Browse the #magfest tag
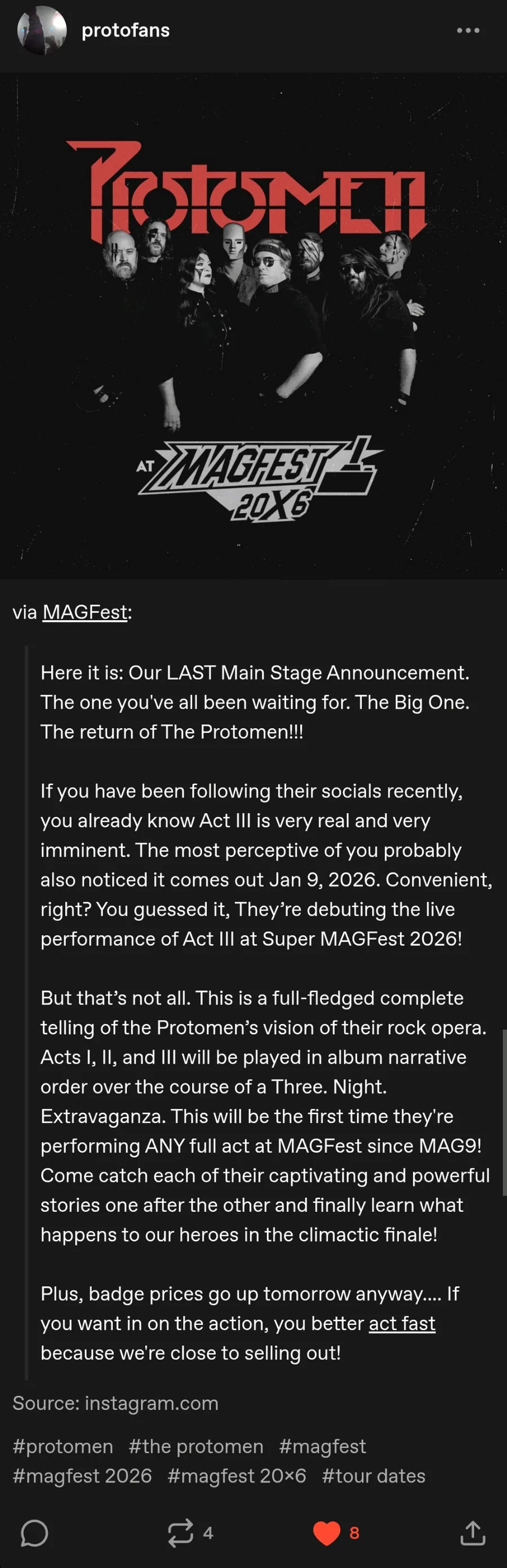This screenshot has width=507, height=1568. [x=322, y=1446]
